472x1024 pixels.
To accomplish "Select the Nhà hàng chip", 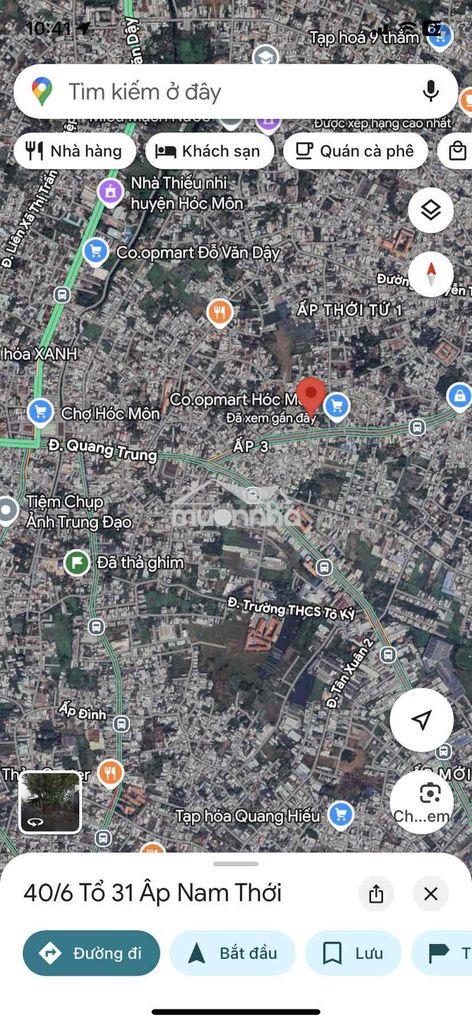I will coord(74,152).
